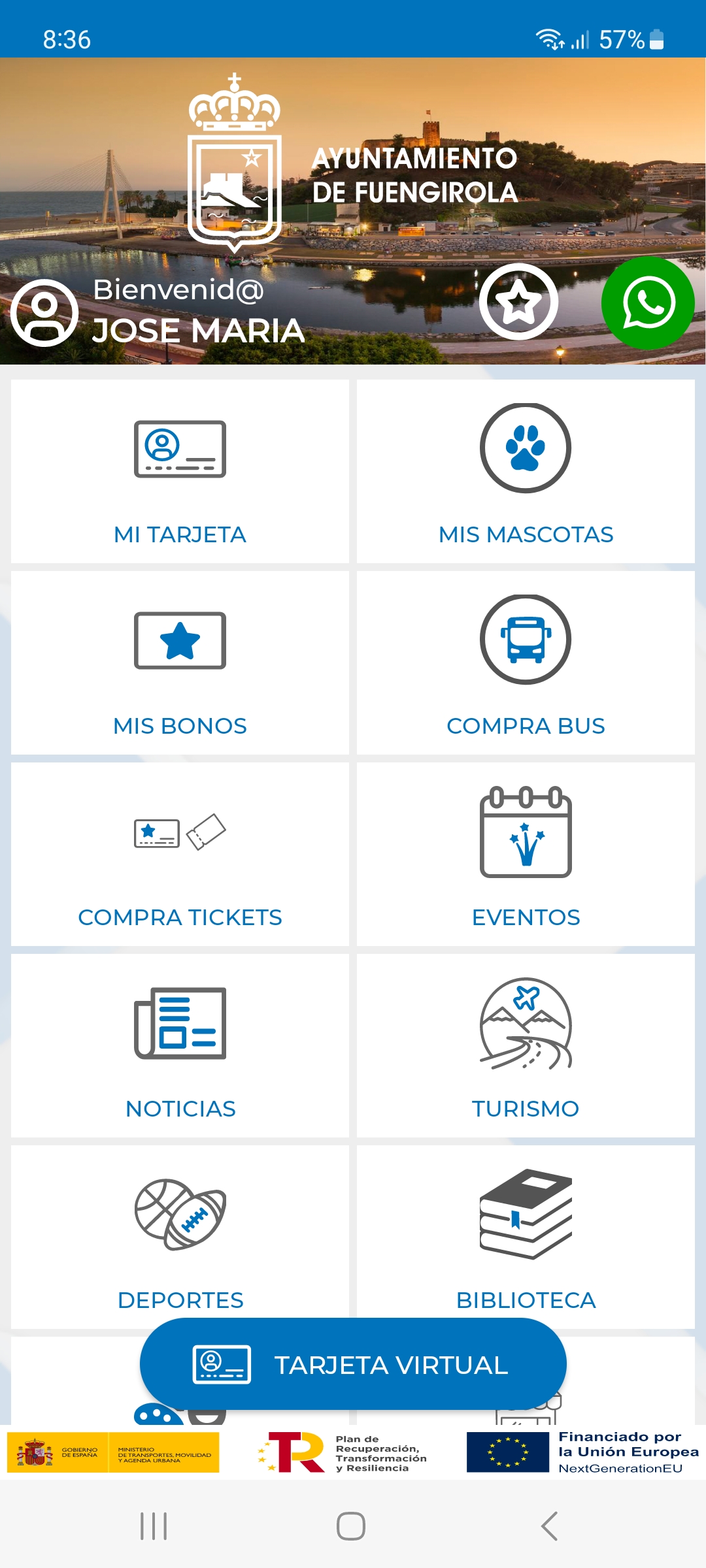706x1568 pixels.
Task: Explore the Turismo section
Action: (x=526, y=1045)
